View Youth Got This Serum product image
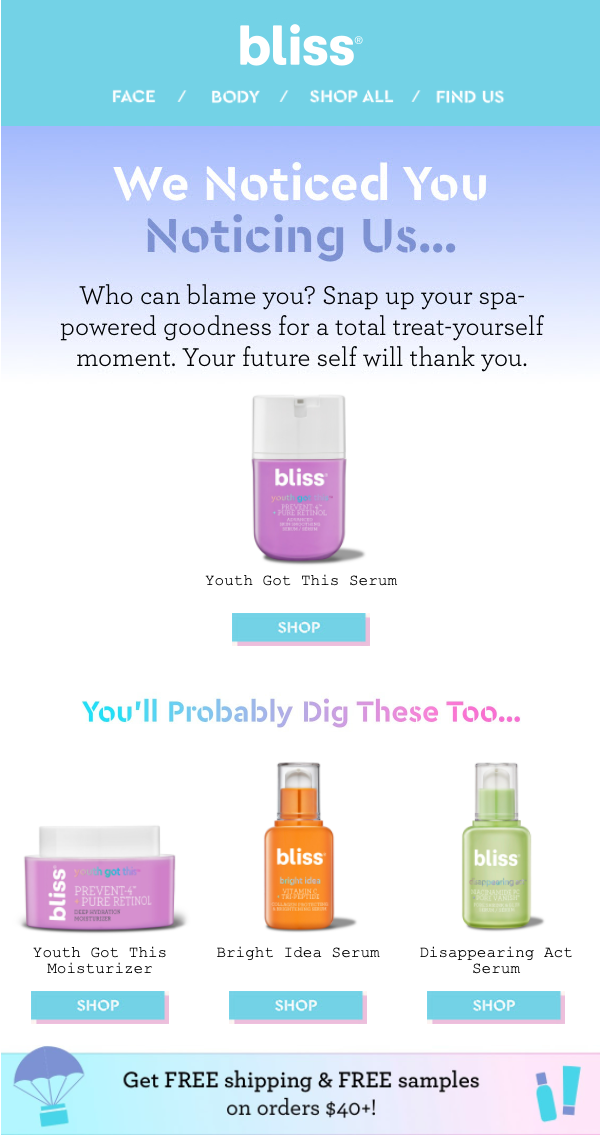Viewport: 600px width, 1148px height. click(301, 478)
